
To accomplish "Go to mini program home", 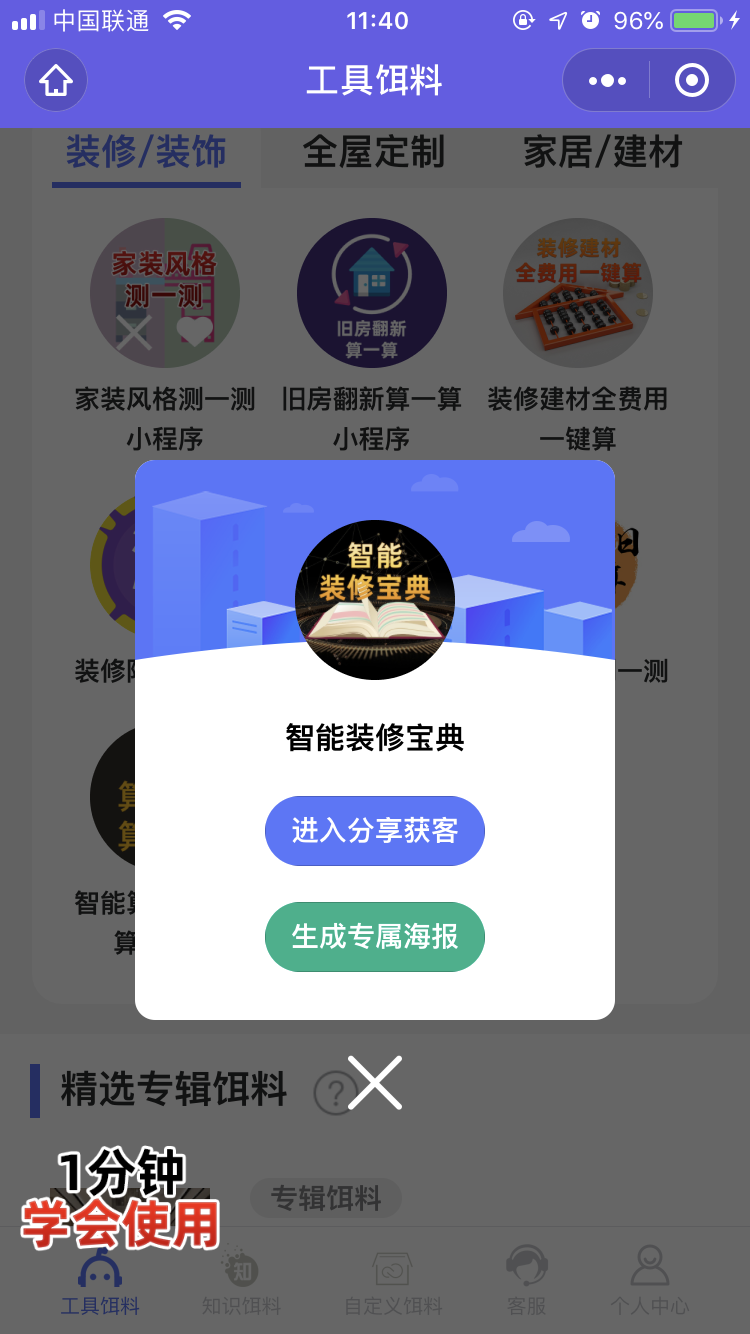I will pos(56,80).
